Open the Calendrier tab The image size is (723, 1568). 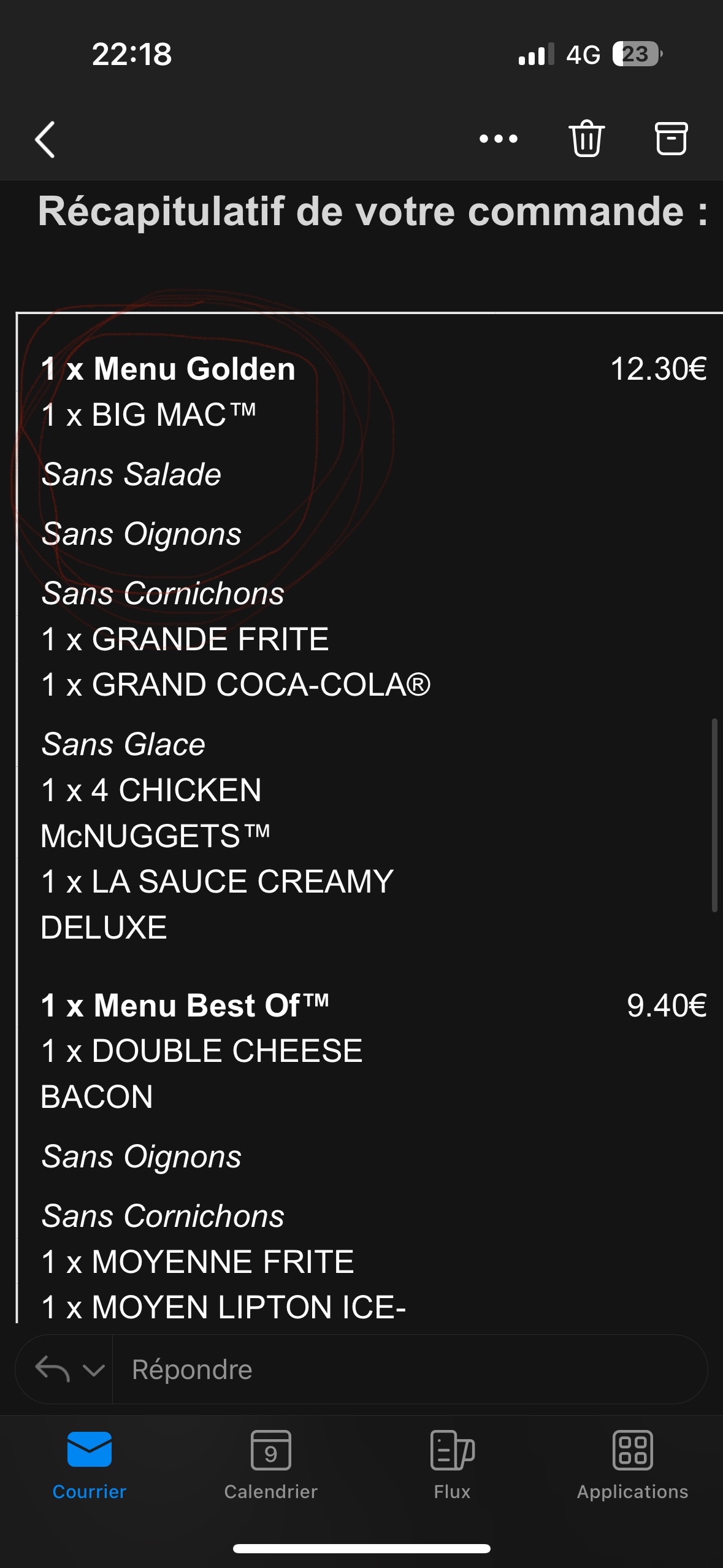(x=270, y=1464)
